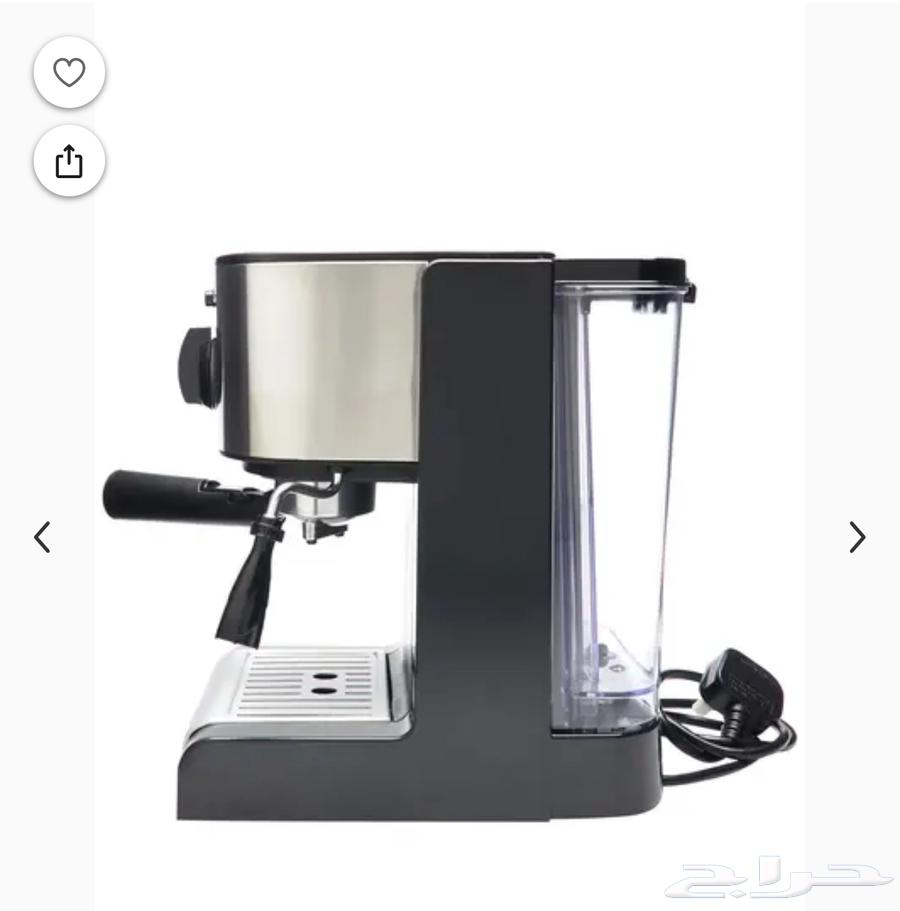Go to the previous product photo

tap(42, 537)
